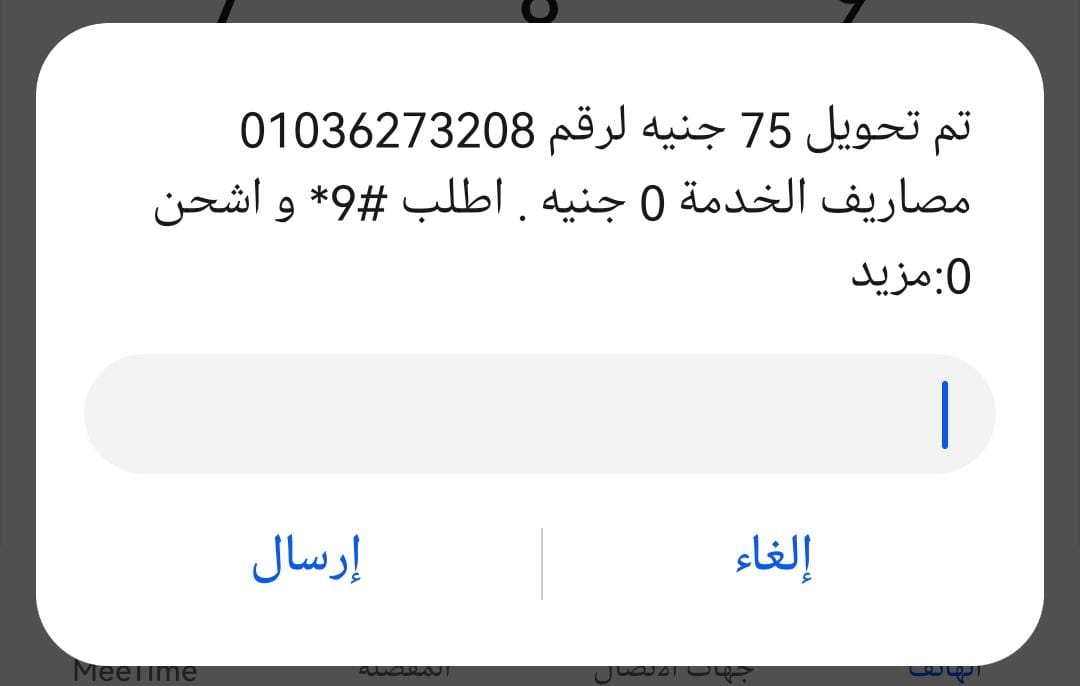
Task: Cancel the dialog with إلغاء button
Action: [773, 561]
